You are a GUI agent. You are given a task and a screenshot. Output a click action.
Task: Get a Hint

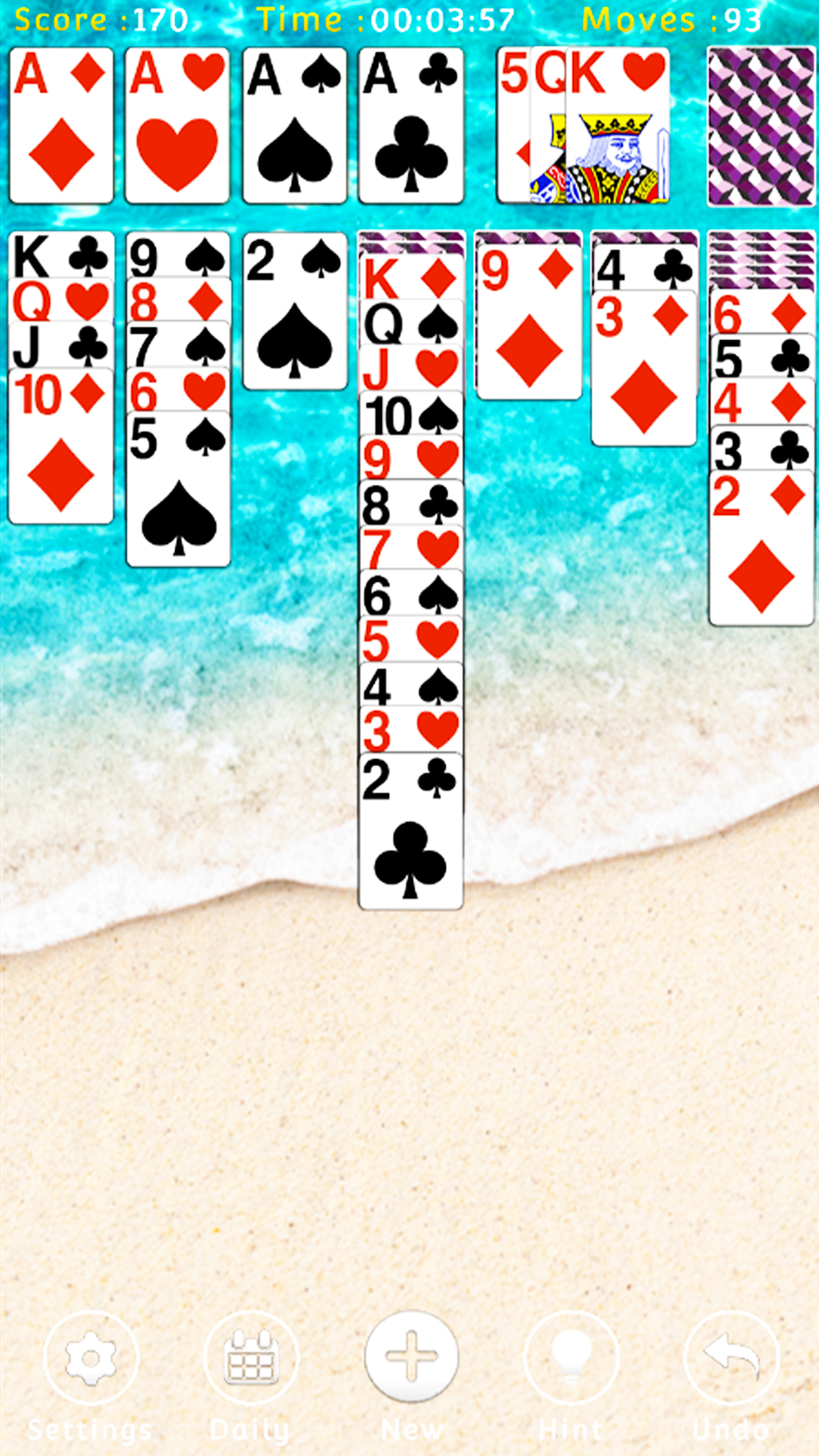click(x=571, y=1357)
